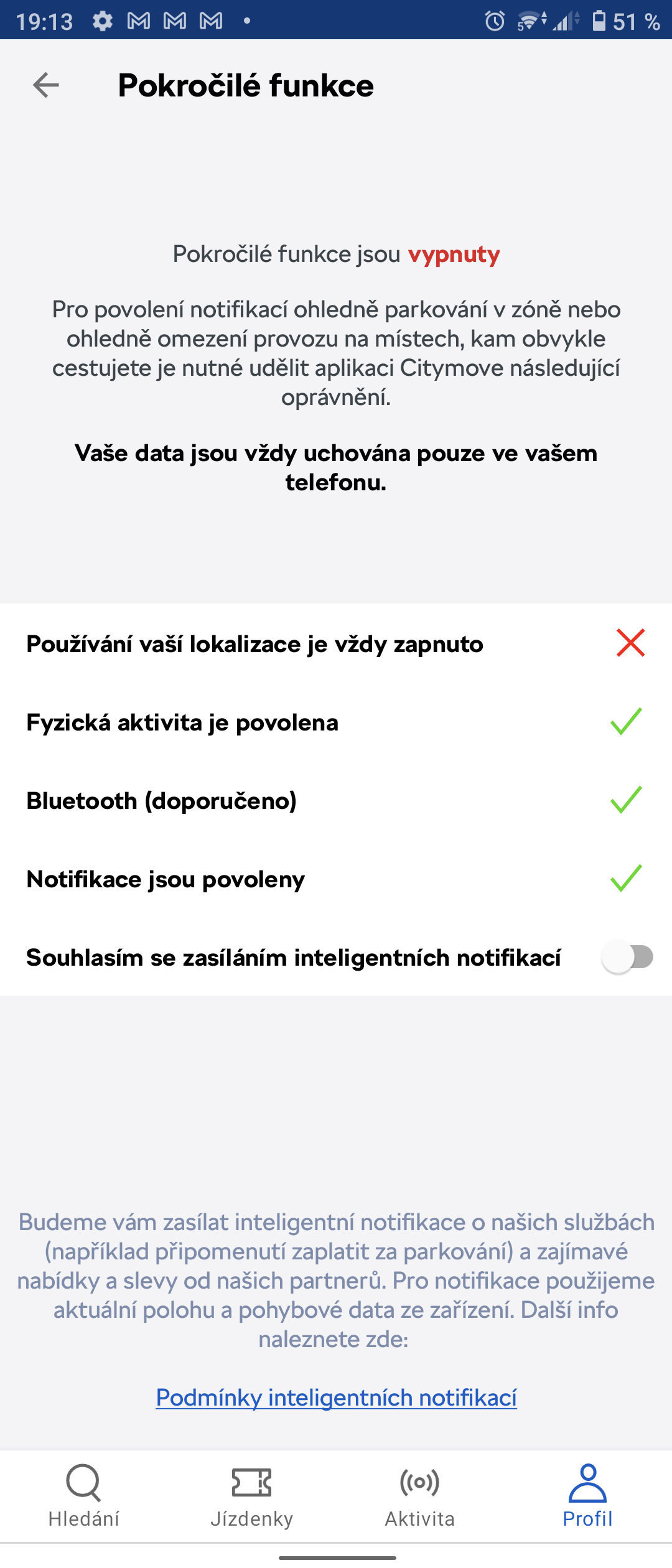Open Fyzická aktivita je povolena row
This screenshot has width=672, height=1568.
[336, 722]
